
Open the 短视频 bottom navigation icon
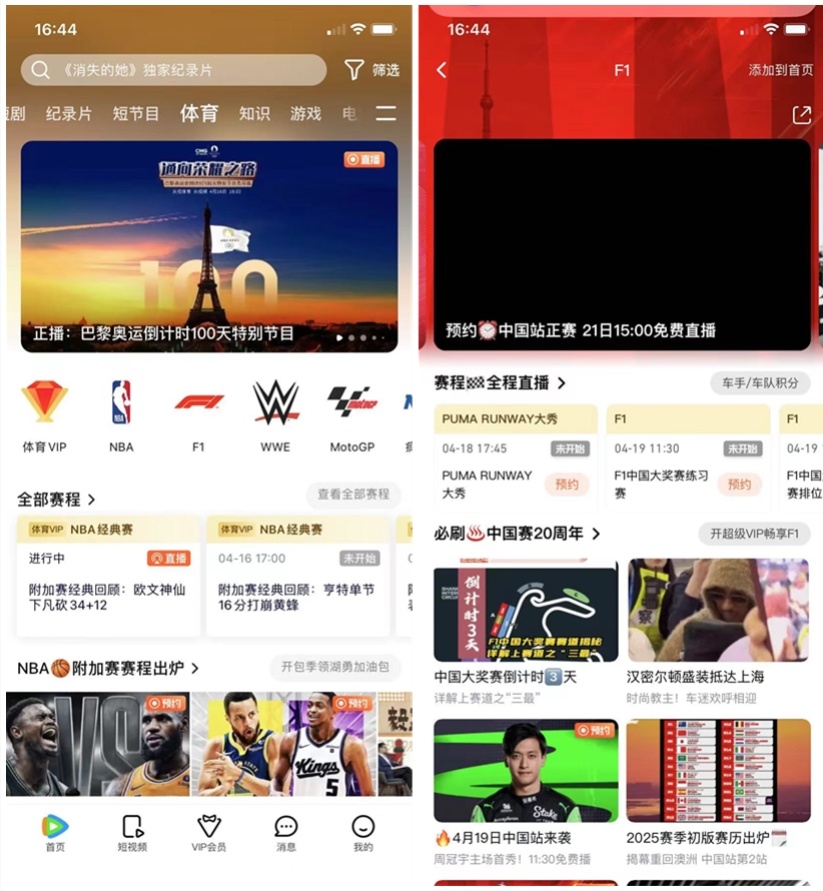(x=131, y=829)
